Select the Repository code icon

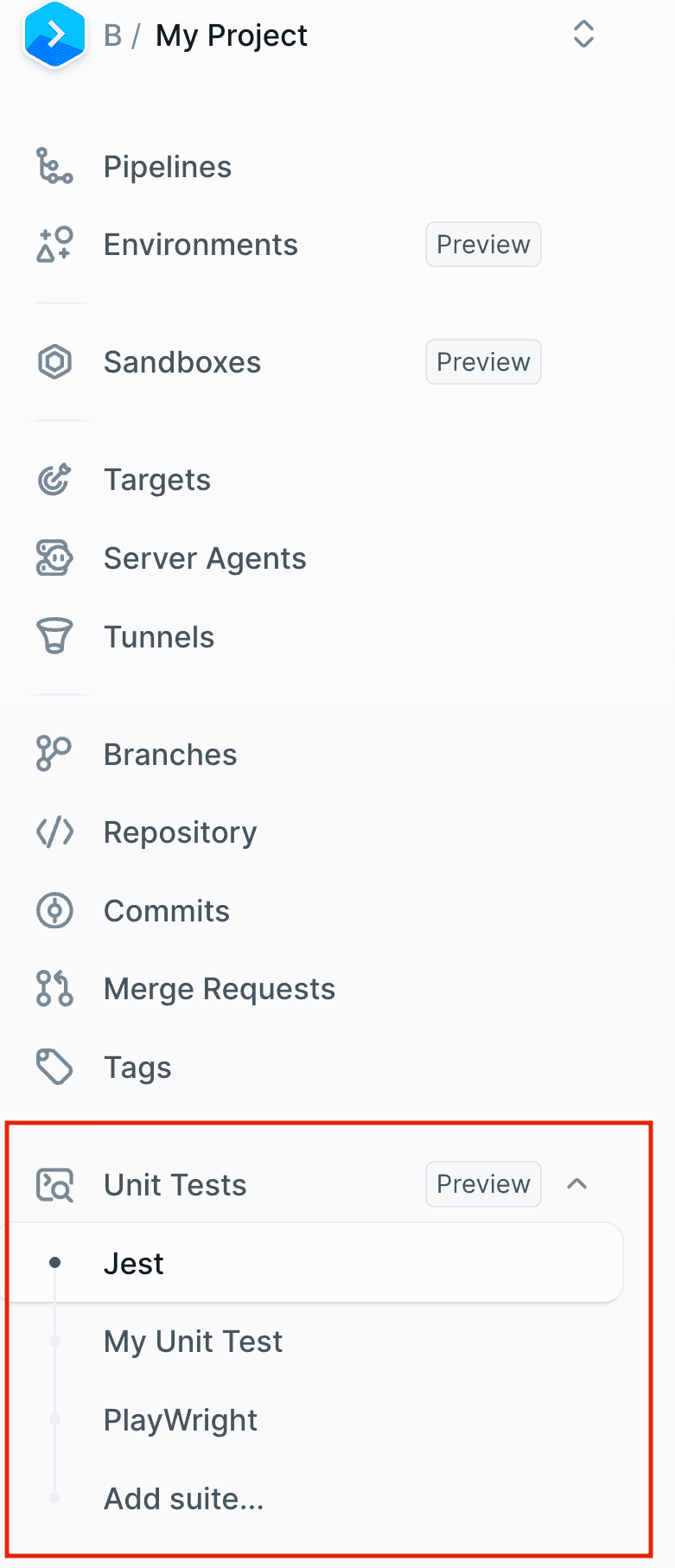(x=54, y=832)
